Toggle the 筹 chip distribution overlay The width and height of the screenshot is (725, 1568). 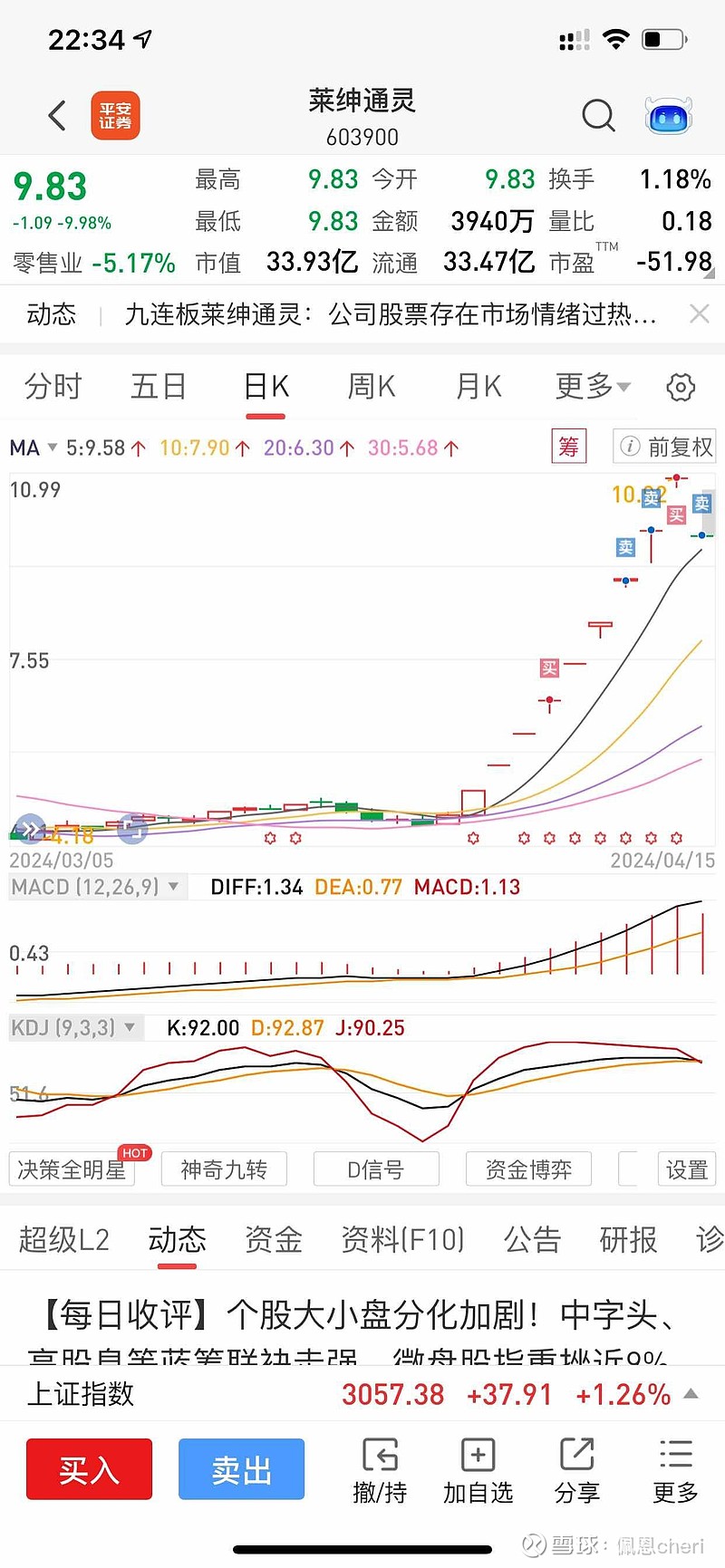pos(568,447)
